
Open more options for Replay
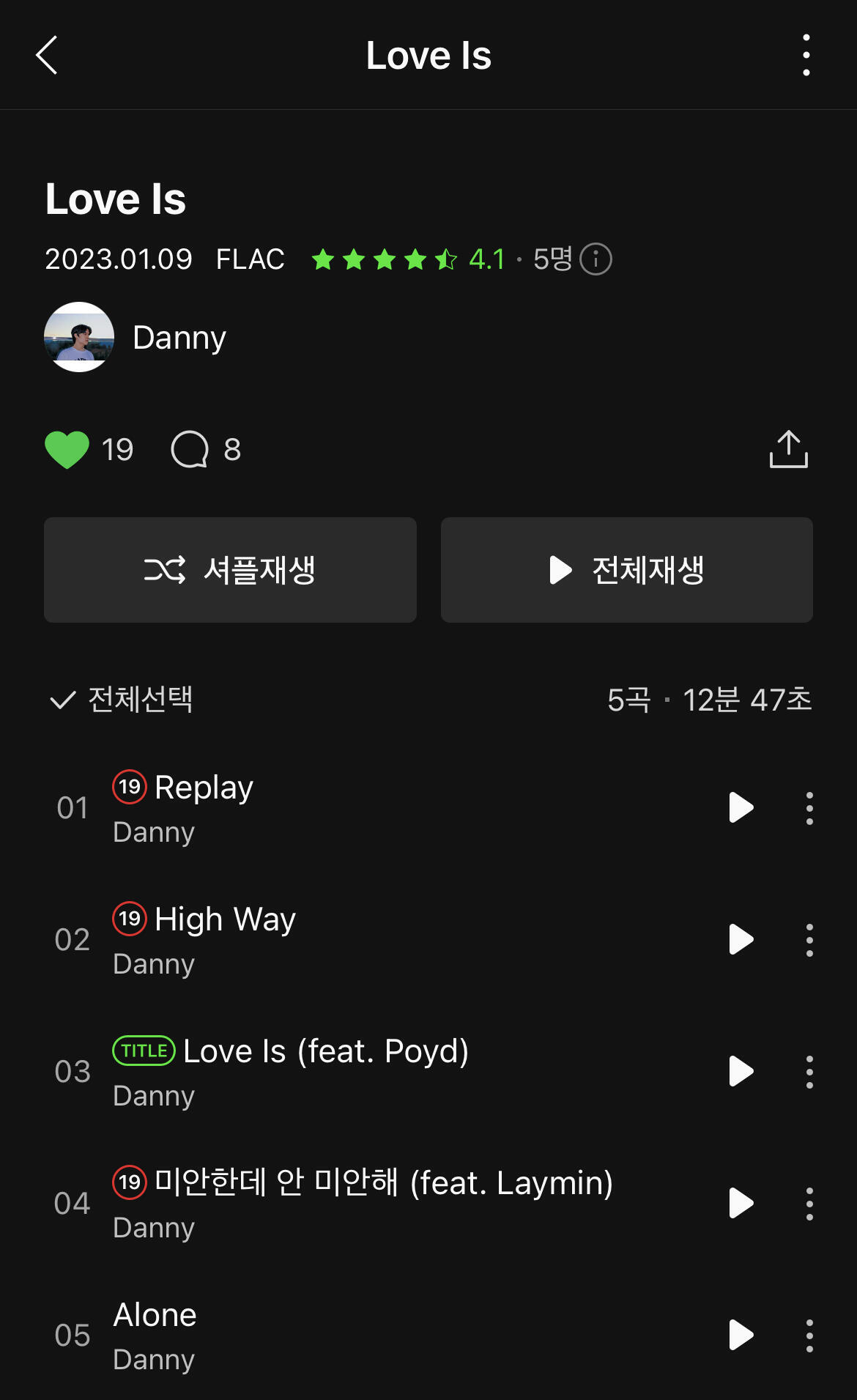809,808
